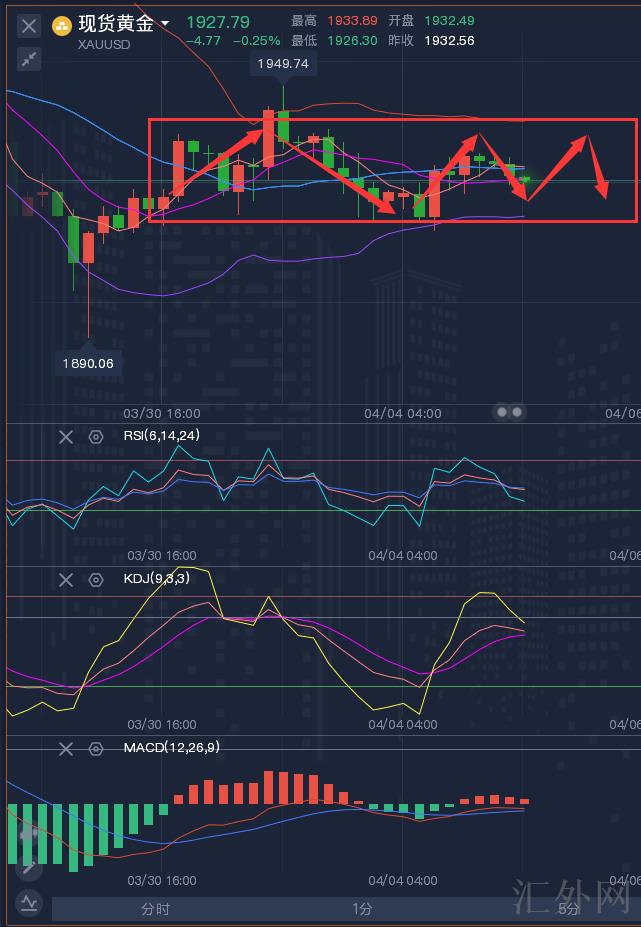Open RSI indicator settings
Image resolution: width=641 pixels, height=927 pixels.
tap(96, 437)
